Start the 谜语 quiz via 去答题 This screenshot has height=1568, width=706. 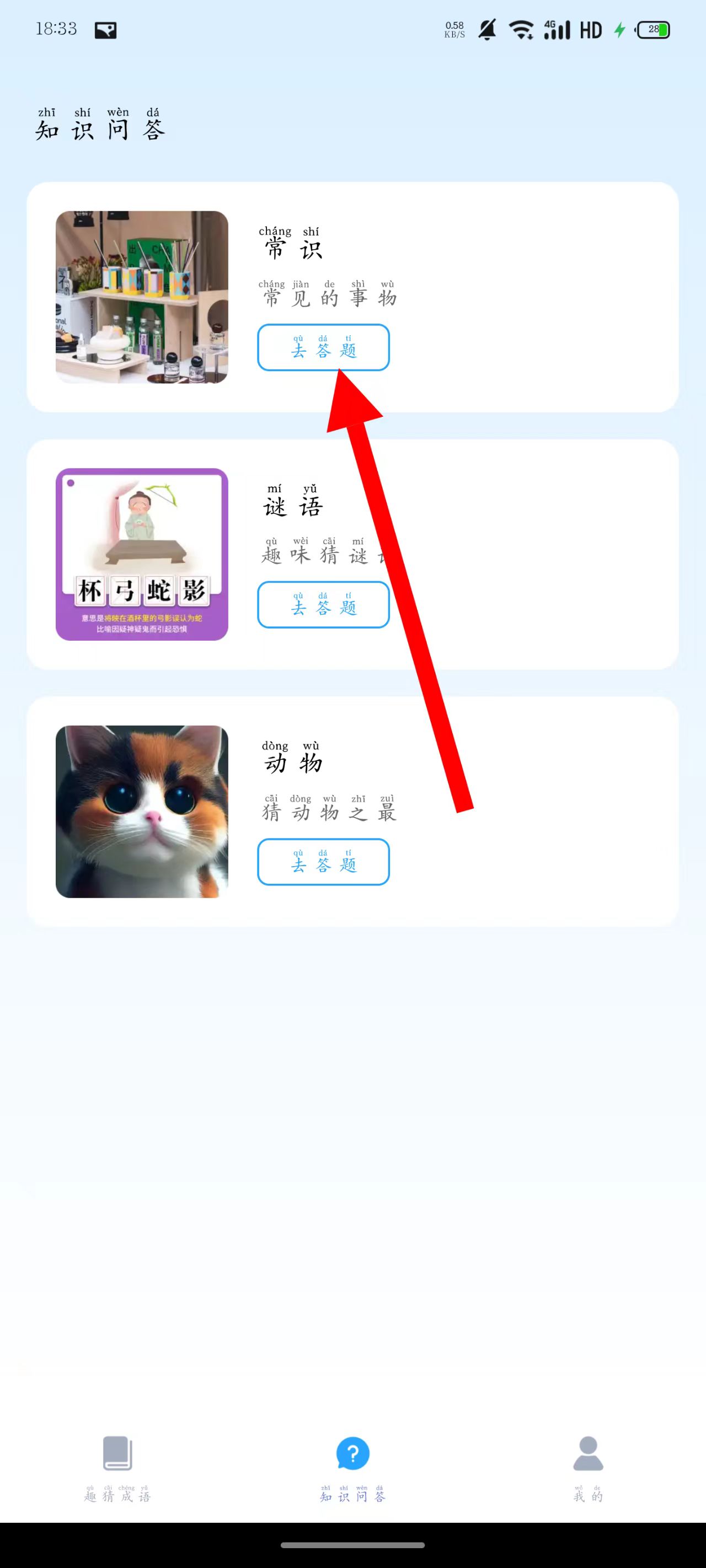323,604
